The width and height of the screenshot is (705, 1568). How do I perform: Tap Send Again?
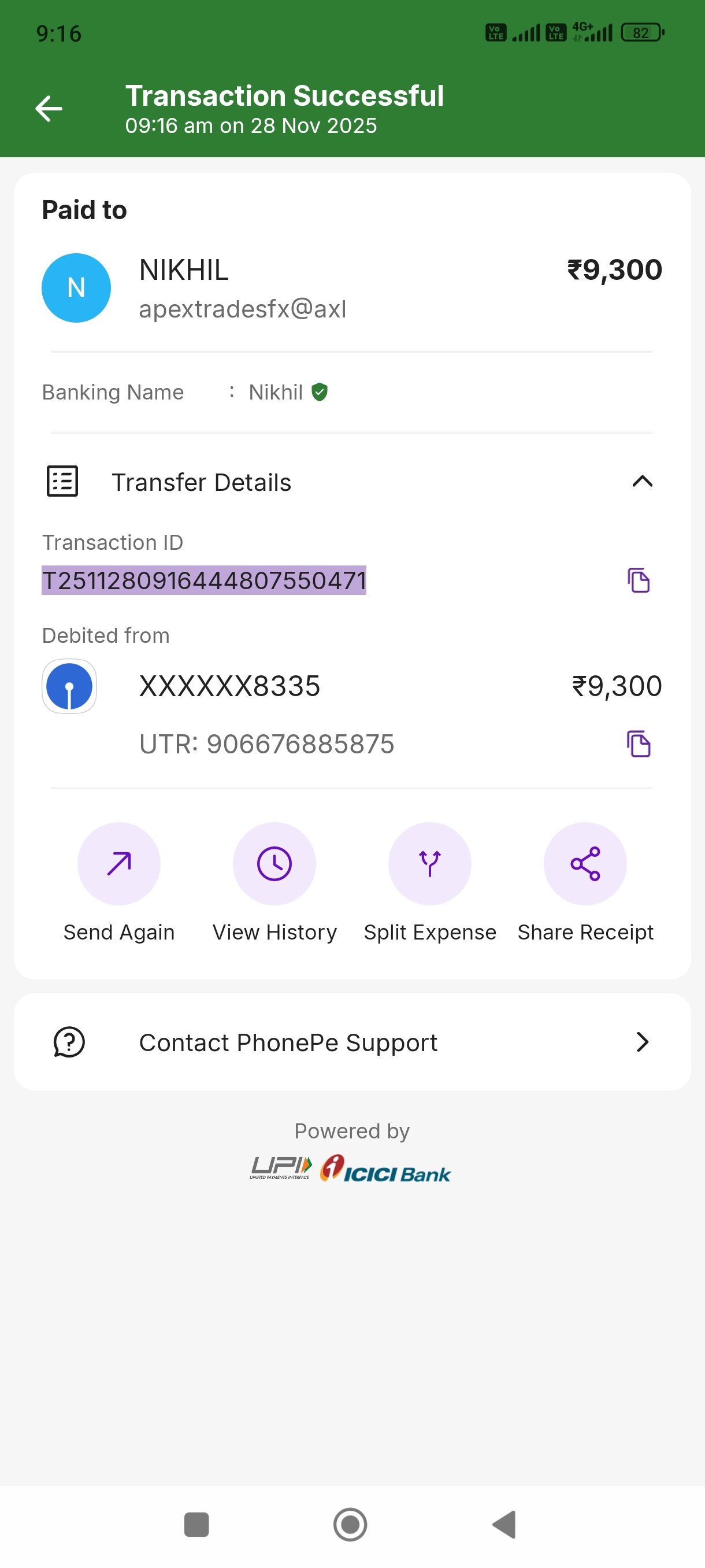pos(118,864)
